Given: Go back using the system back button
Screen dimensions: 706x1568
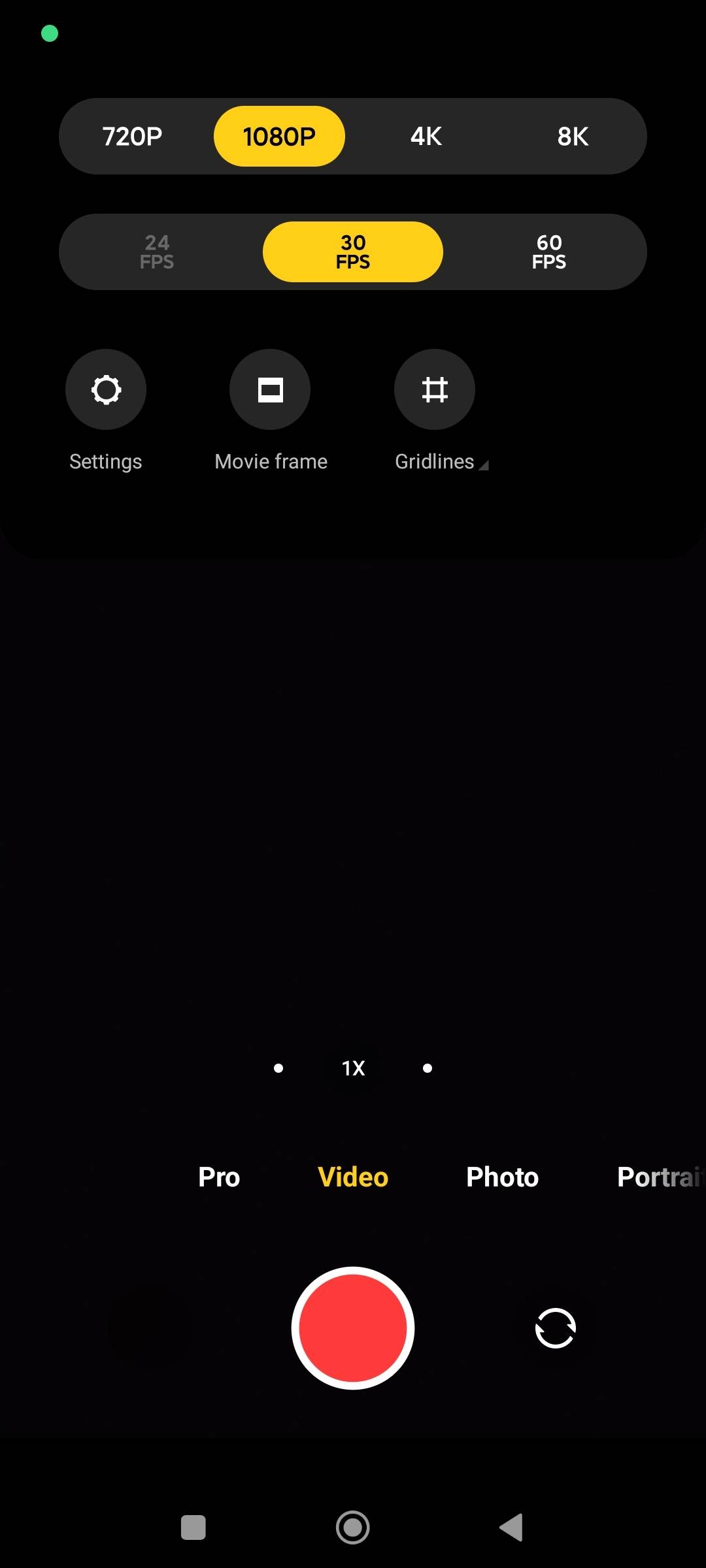Looking at the screenshot, I should (511, 1527).
